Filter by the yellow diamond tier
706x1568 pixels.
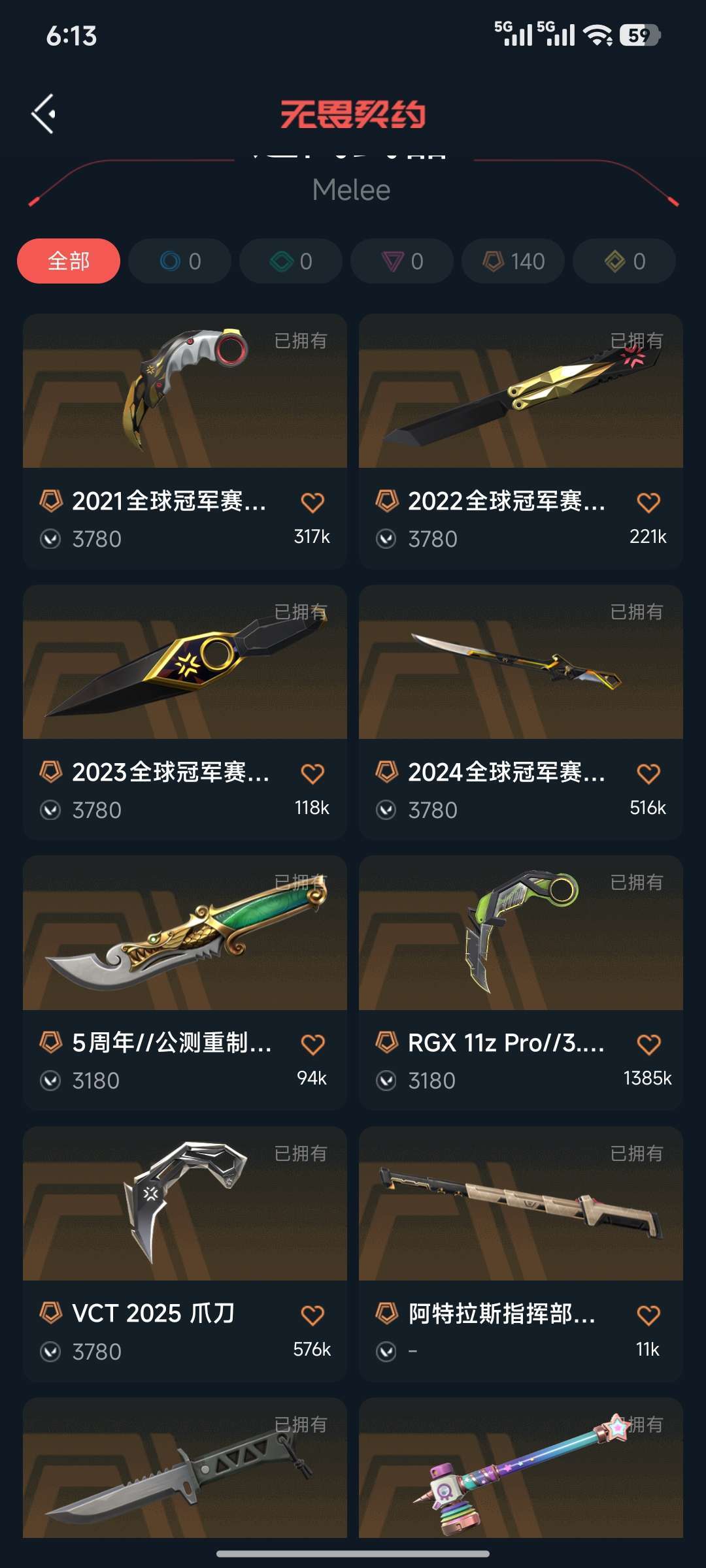pyautogui.click(x=624, y=261)
